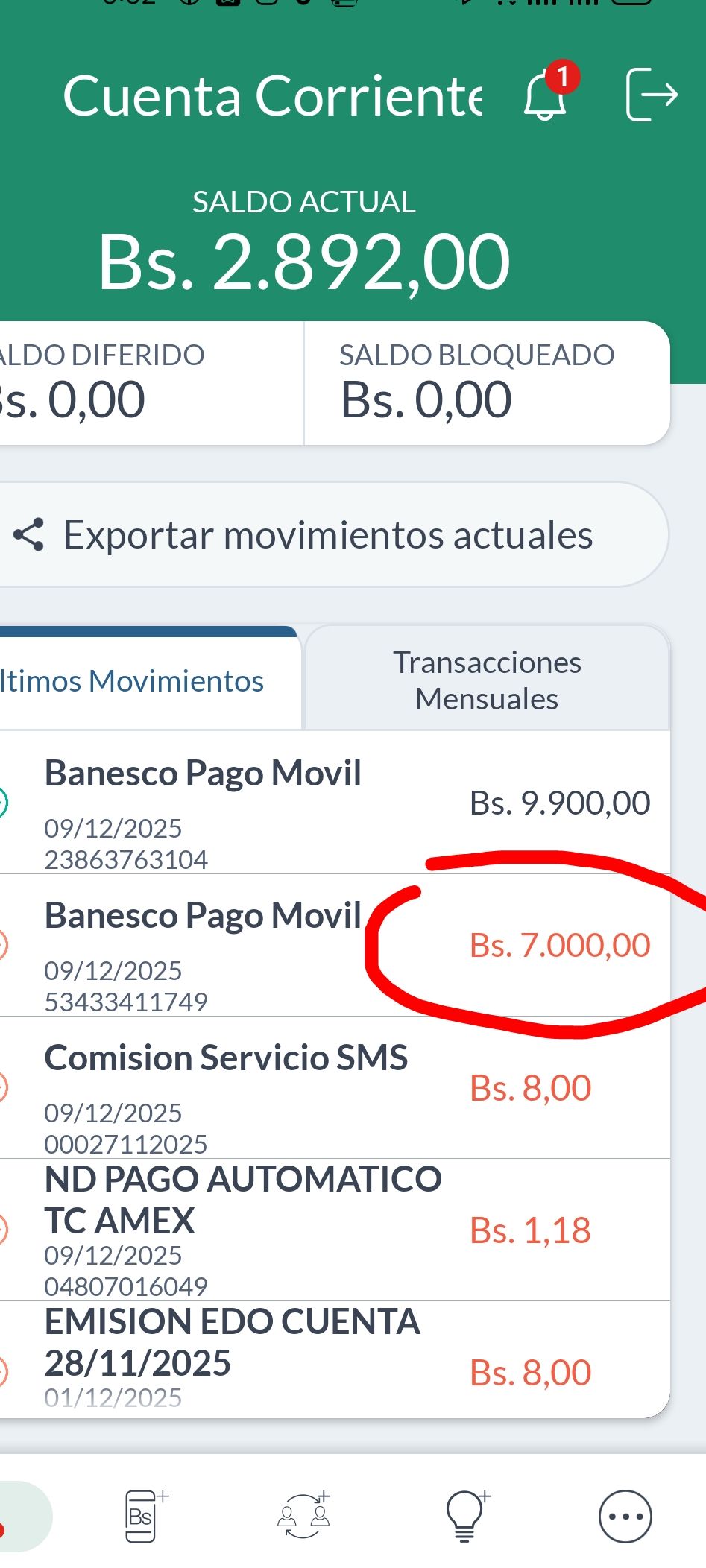Screen dimensions: 706x1568
Task: Open the notifications bell
Action: click(x=546, y=96)
